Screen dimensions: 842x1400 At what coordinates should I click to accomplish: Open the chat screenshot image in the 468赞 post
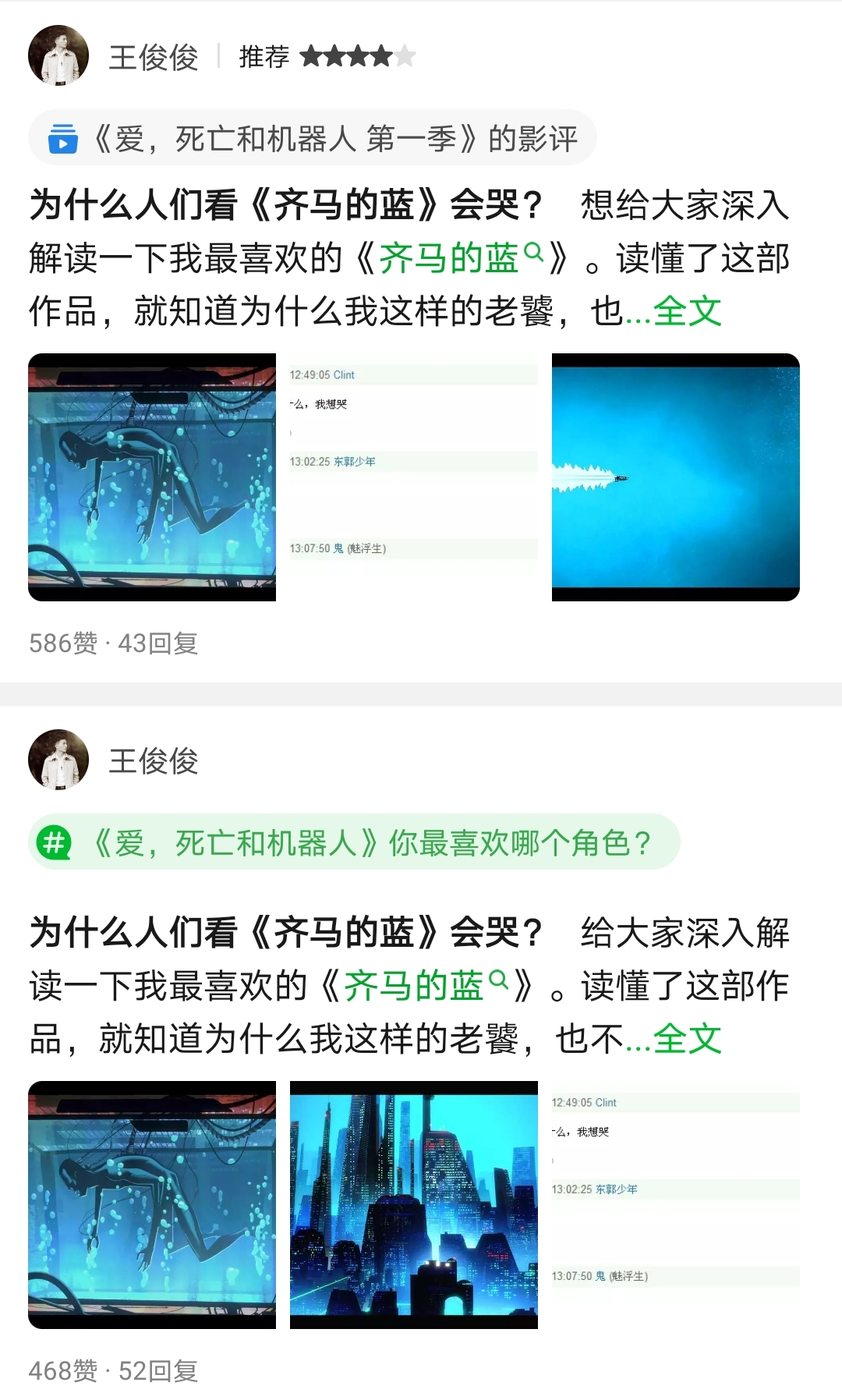tap(675, 1205)
